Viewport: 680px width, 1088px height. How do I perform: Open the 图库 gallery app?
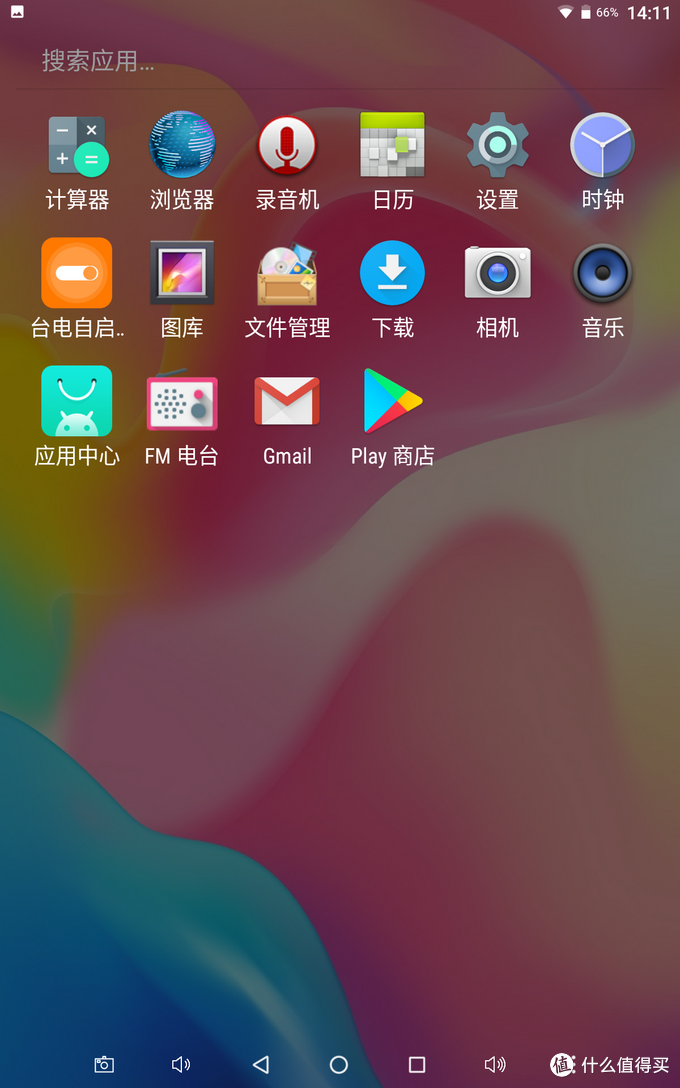182,273
